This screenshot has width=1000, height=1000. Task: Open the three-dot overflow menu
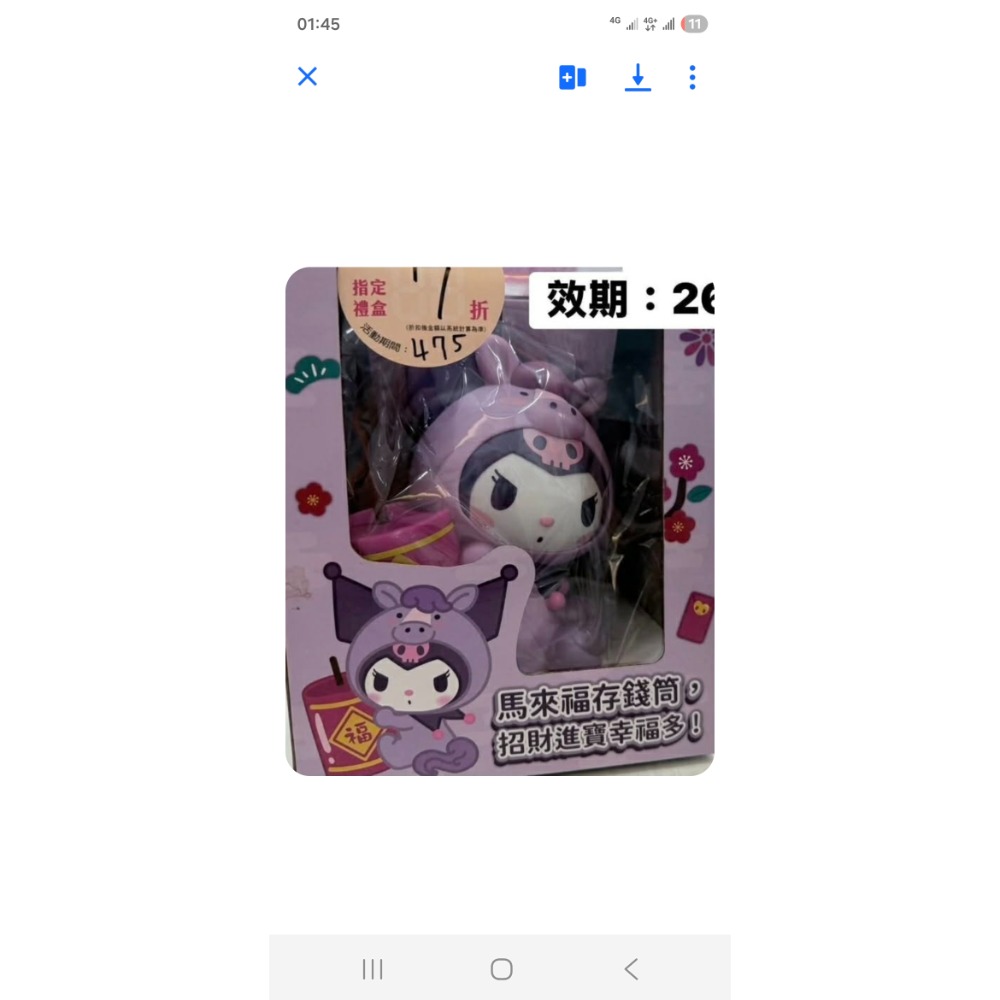(692, 77)
